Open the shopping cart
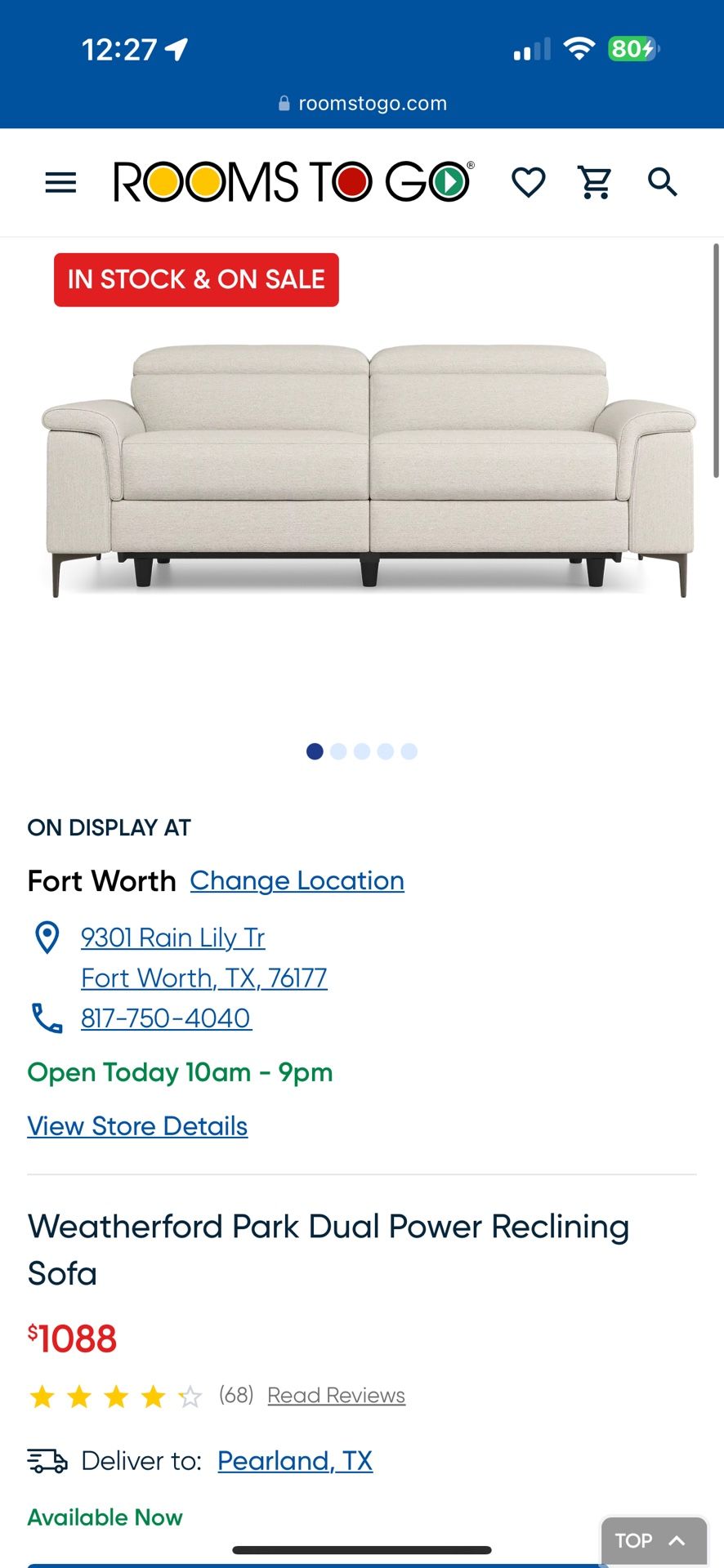This screenshot has width=724, height=1568. [596, 182]
